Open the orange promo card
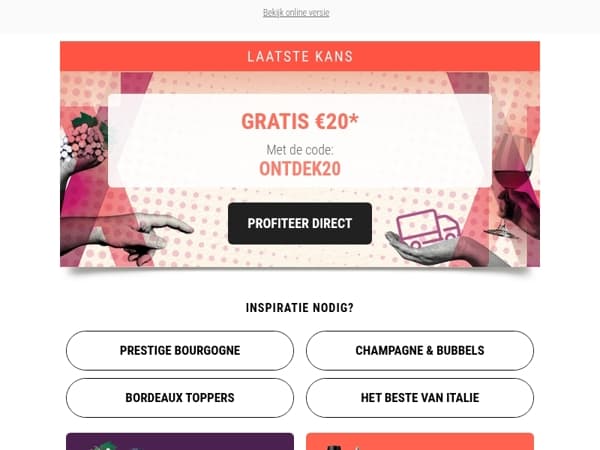Image resolution: width=600 pixels, height=450 pixels. click(420, 442)
